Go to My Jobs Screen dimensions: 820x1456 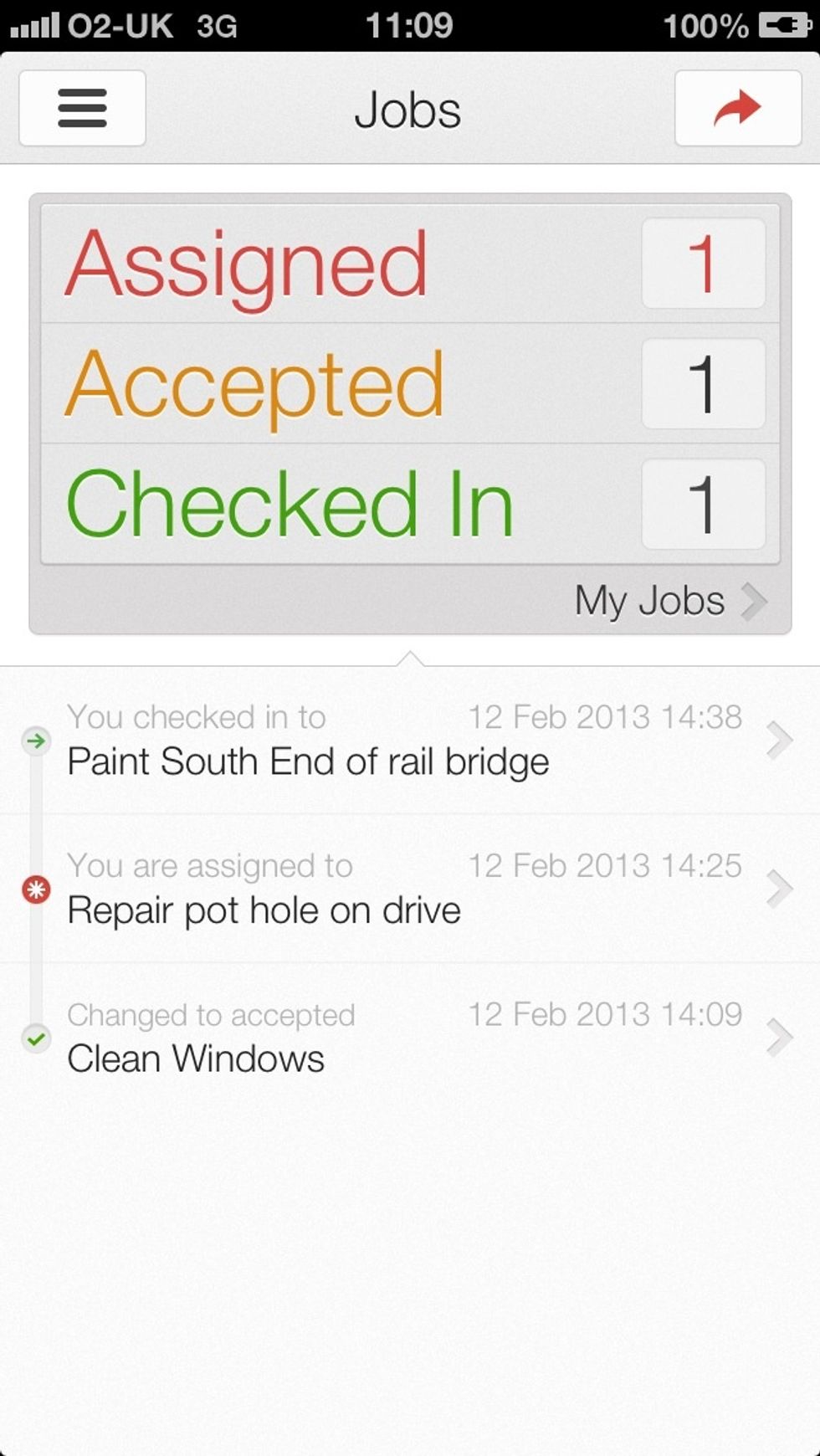pos(670,601)
